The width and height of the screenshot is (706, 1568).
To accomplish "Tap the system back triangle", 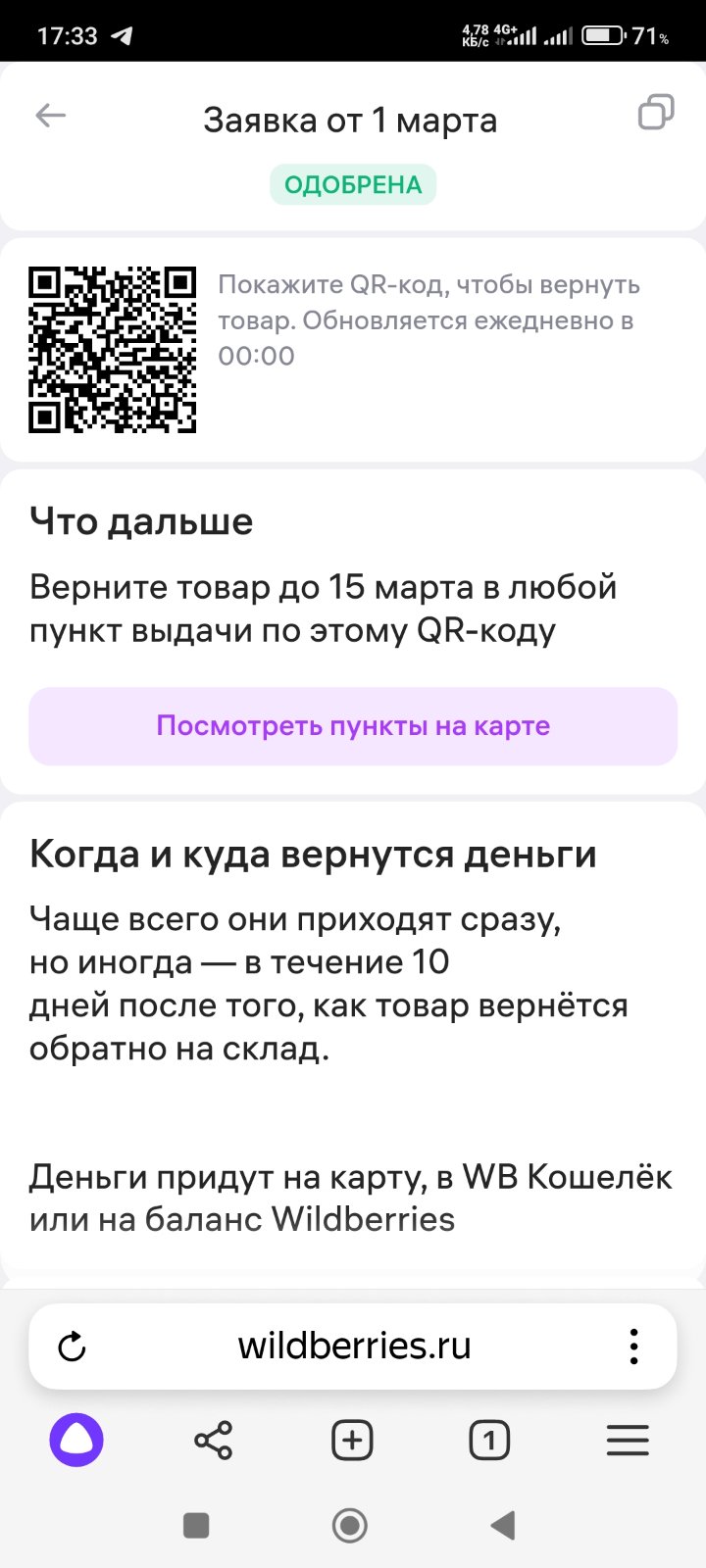I will click(503, 1526).
